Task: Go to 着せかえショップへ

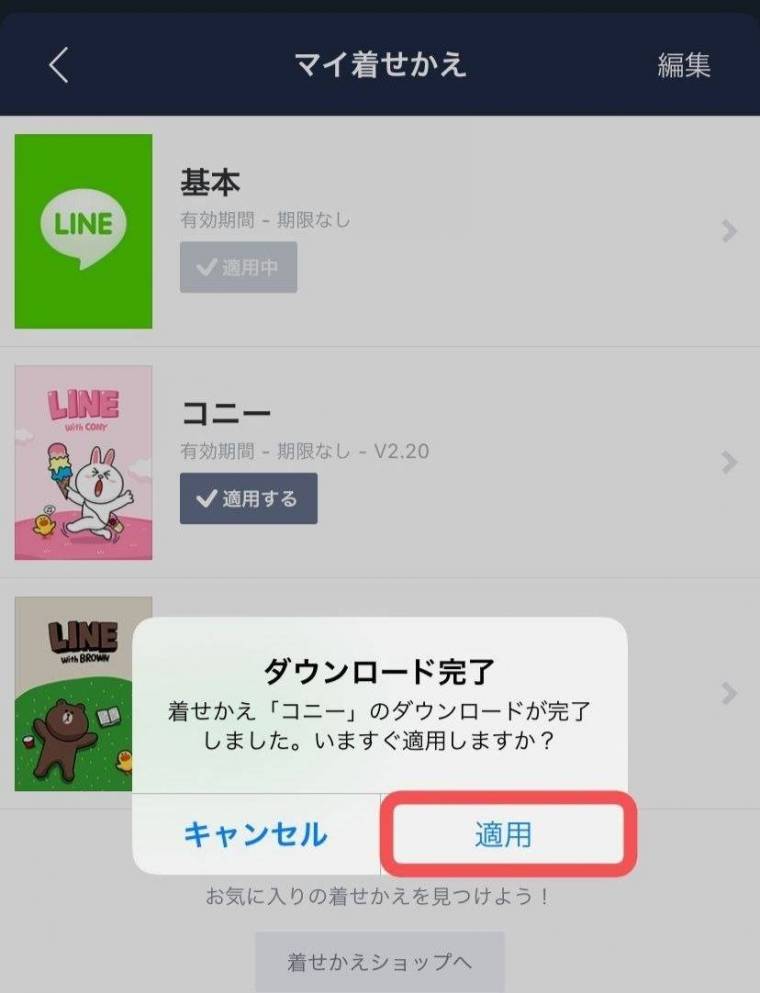Action: (x=379, y=962)
